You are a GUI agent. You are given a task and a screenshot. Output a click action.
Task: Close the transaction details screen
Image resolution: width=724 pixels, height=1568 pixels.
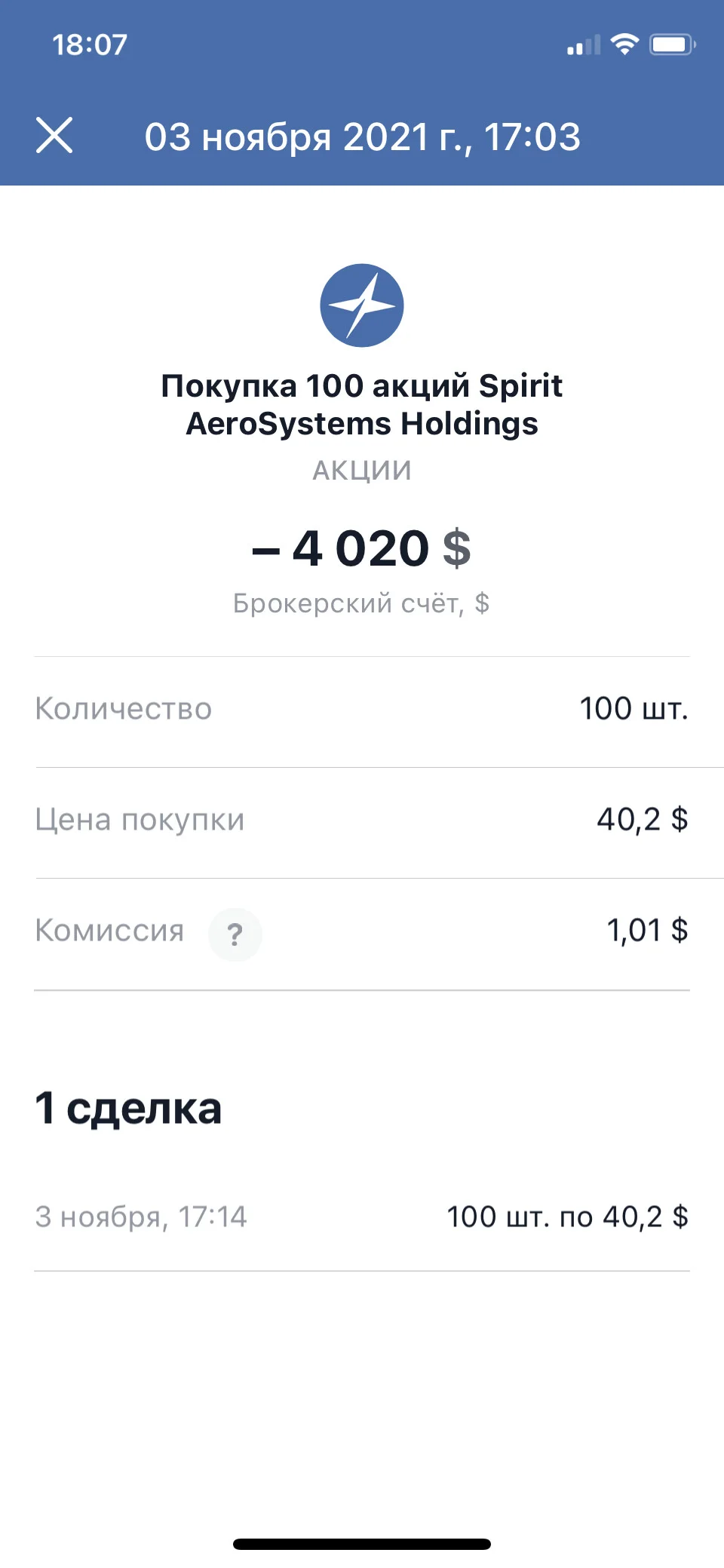(x=54, y=136)
